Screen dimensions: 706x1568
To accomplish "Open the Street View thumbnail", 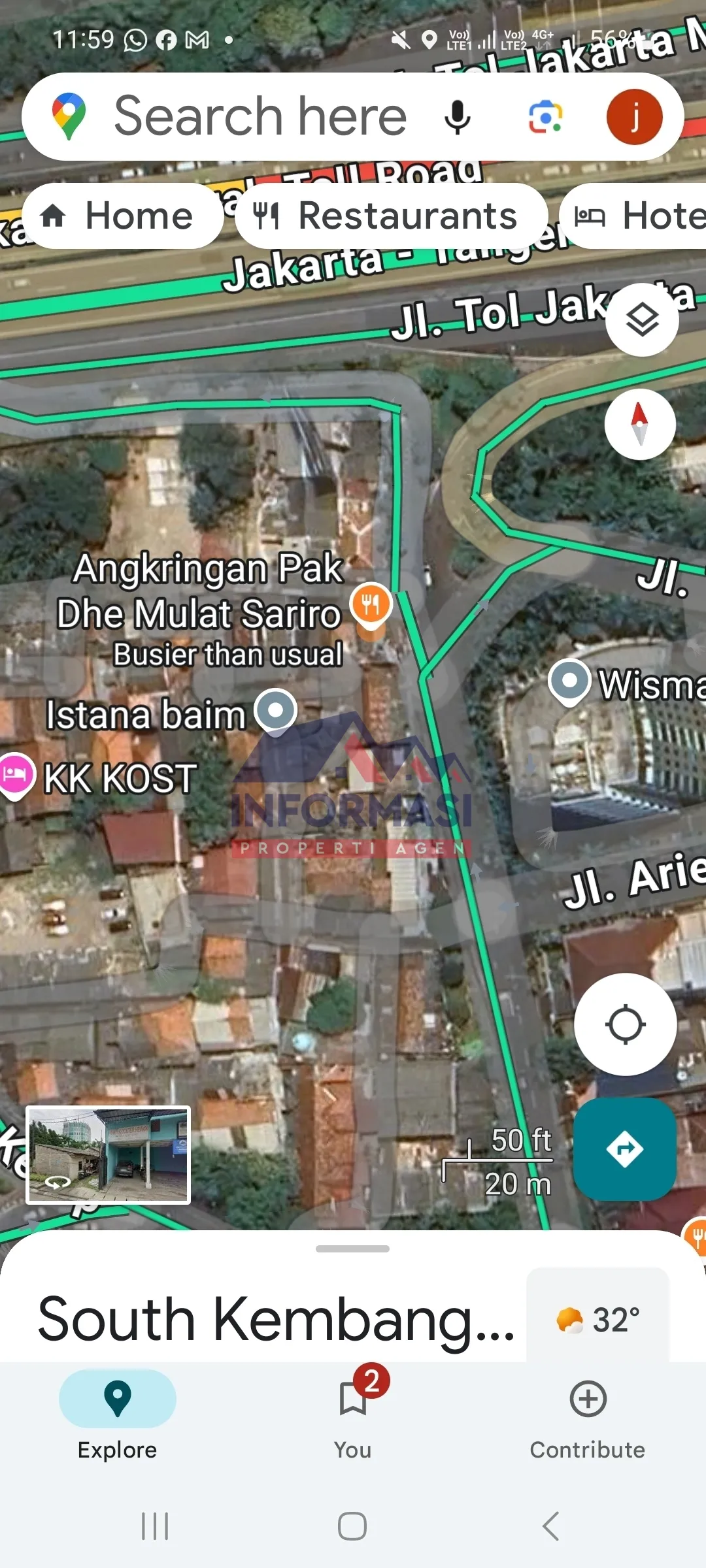I will (x=108, y=1154).
